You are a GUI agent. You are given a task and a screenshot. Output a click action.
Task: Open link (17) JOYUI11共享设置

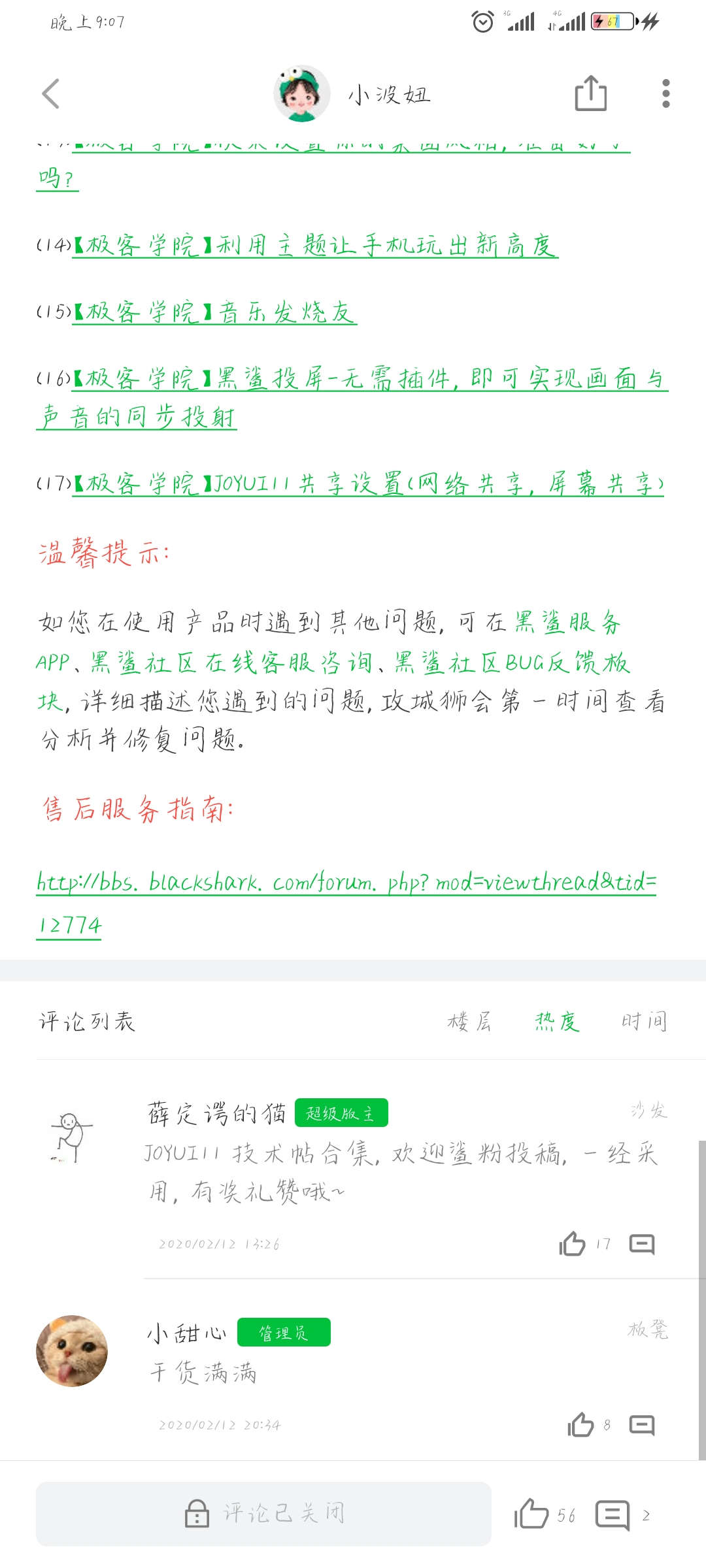(x=368, y=484)
